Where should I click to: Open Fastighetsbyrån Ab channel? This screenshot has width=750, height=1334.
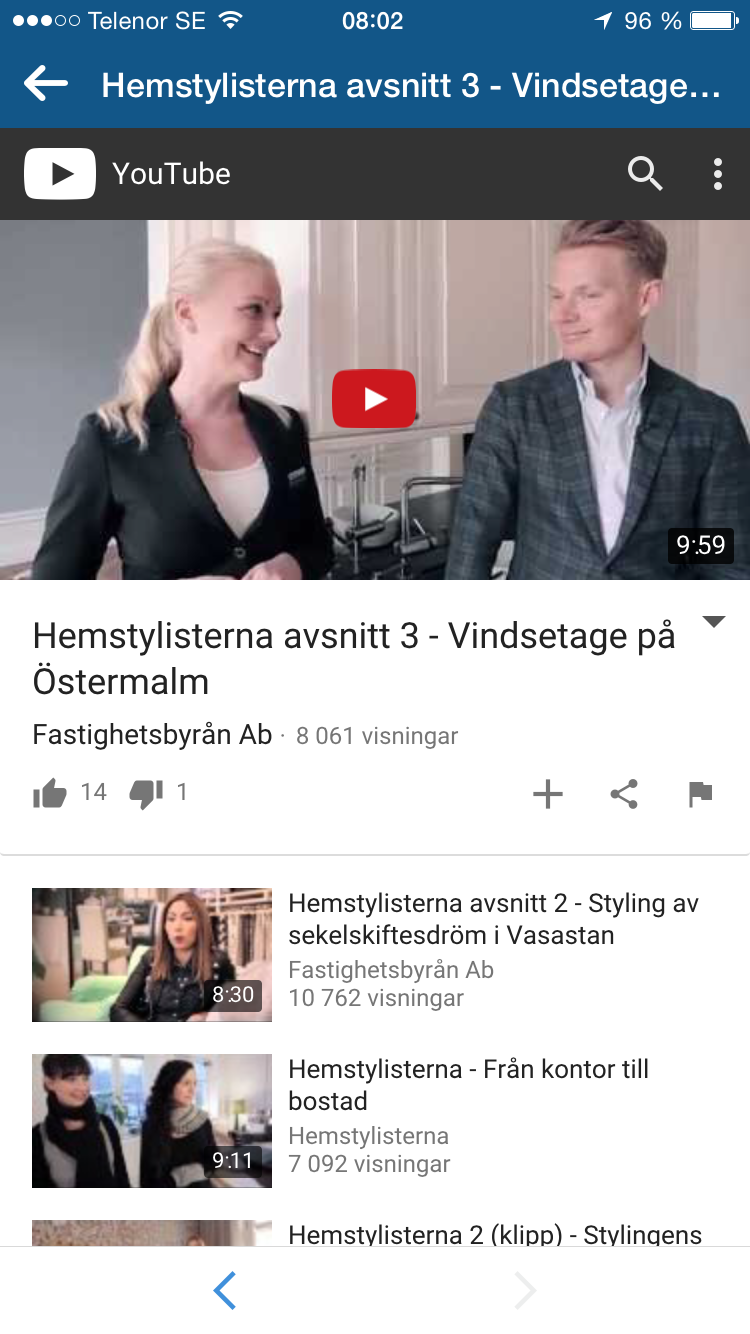pos(152,735)
